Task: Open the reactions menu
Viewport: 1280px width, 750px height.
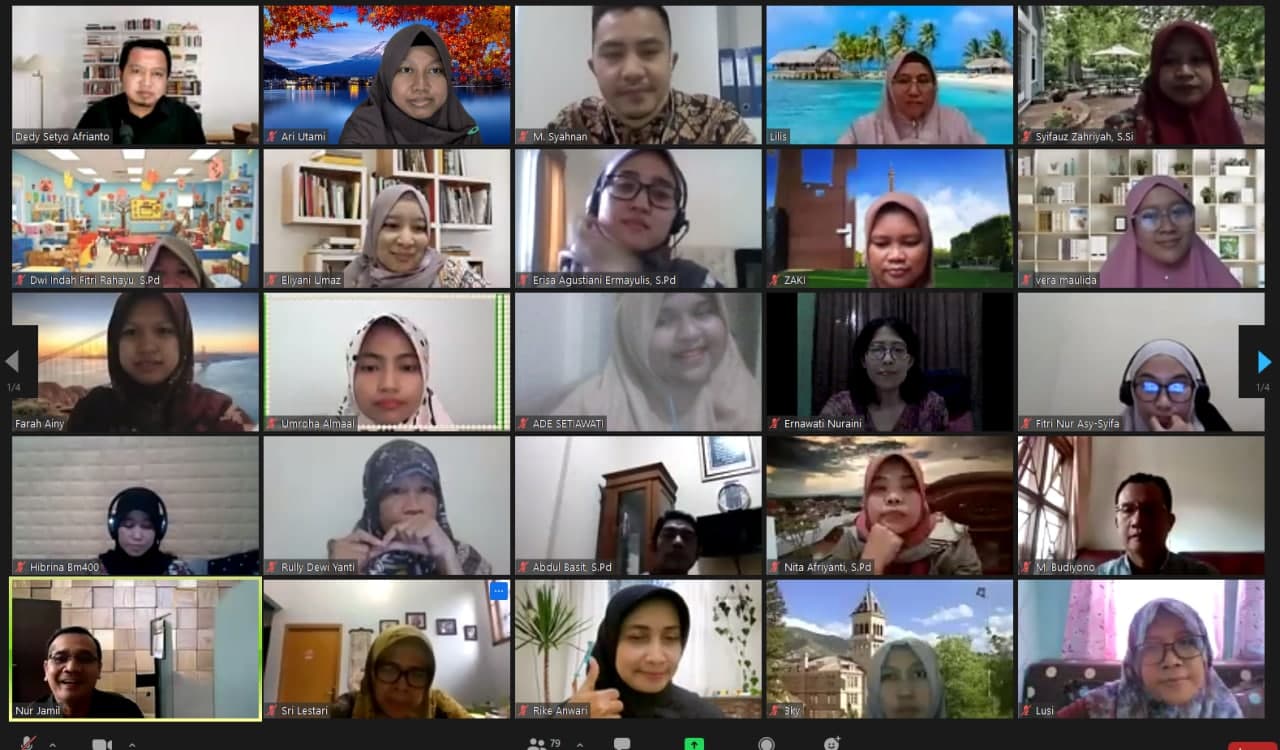Action: click(831, 744)
